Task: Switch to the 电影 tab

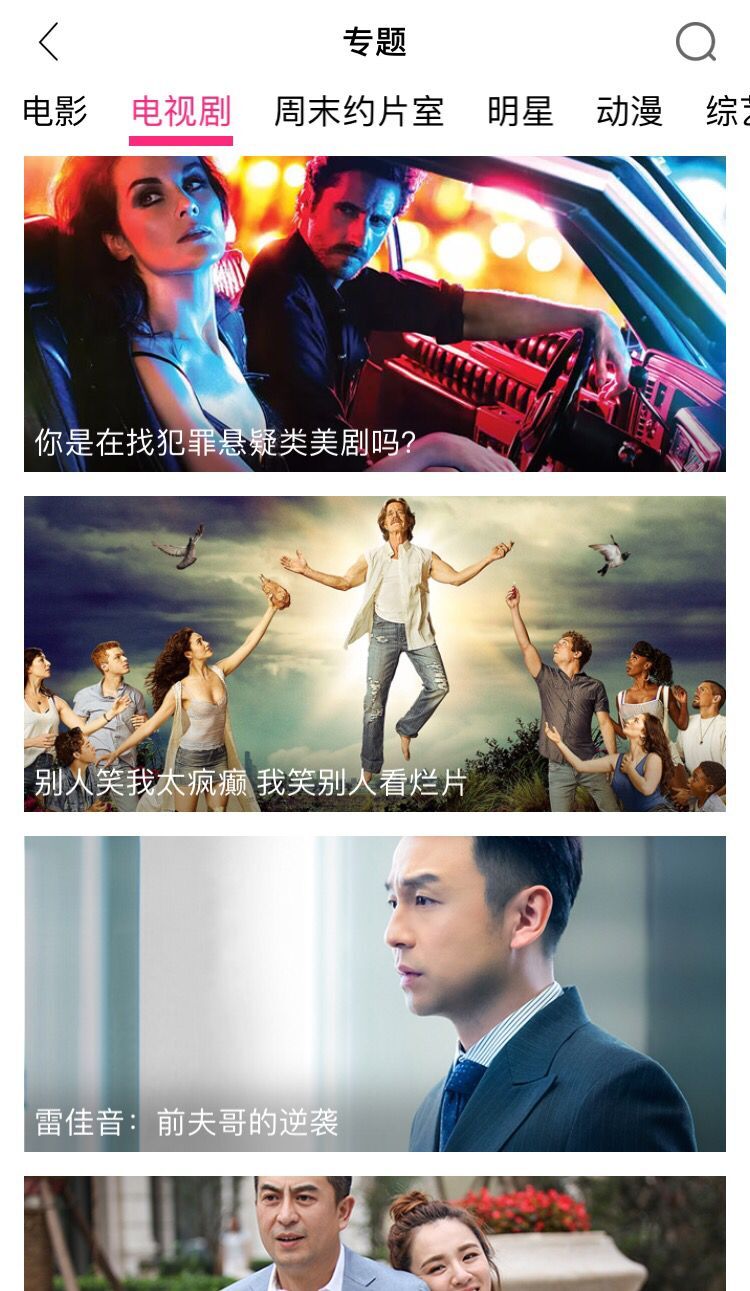Action: [55, 111]
